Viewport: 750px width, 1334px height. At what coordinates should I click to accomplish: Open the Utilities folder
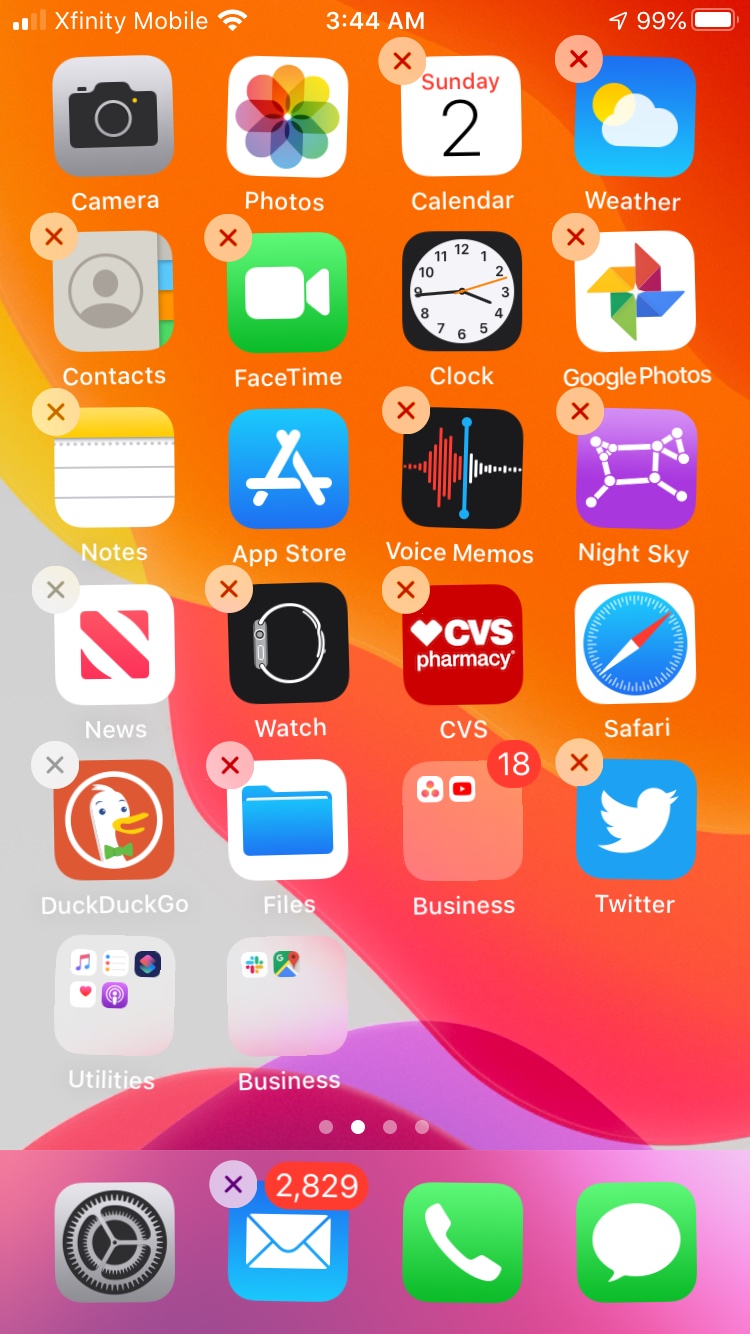click(114, 996)
